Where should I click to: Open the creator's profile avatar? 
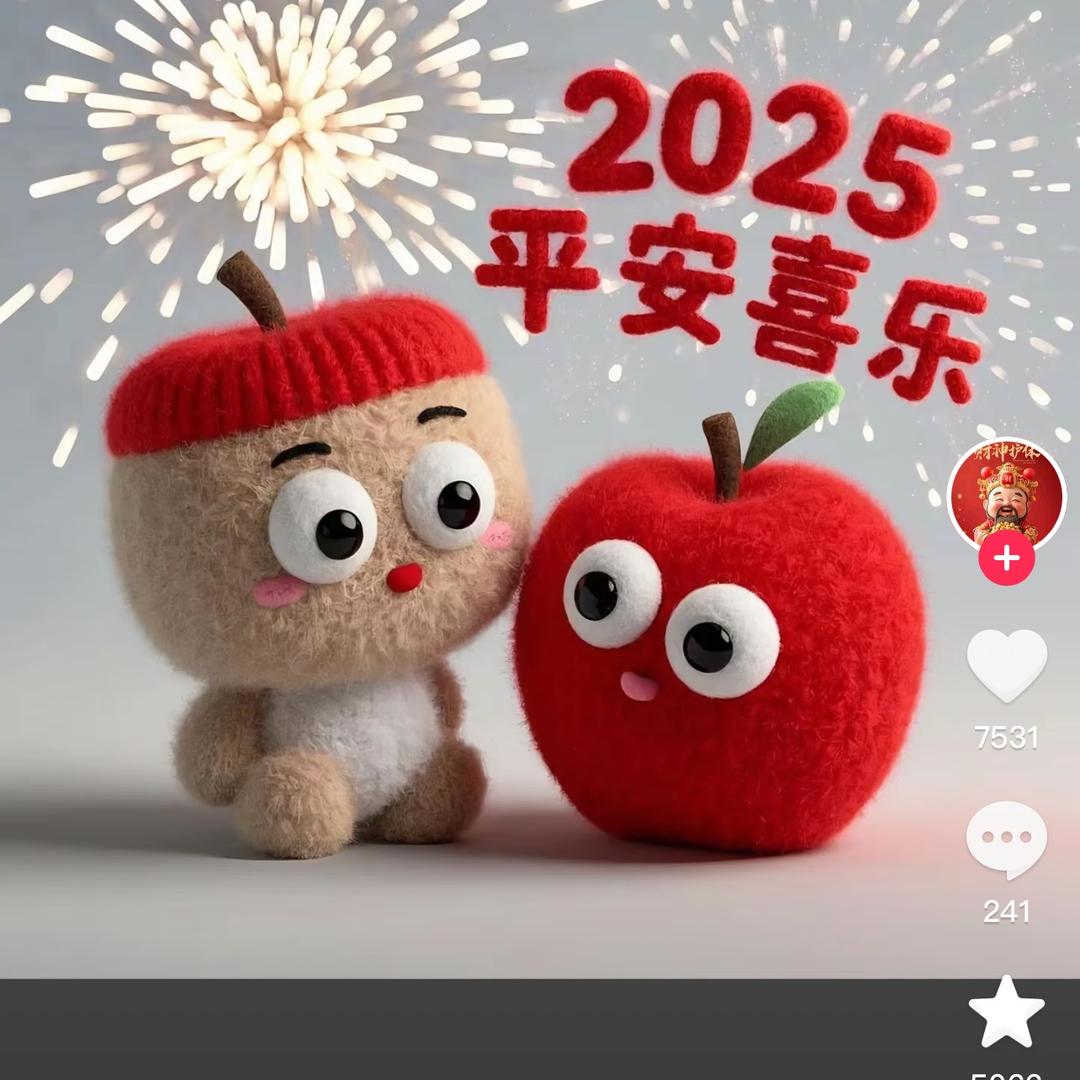[1006, 493]
